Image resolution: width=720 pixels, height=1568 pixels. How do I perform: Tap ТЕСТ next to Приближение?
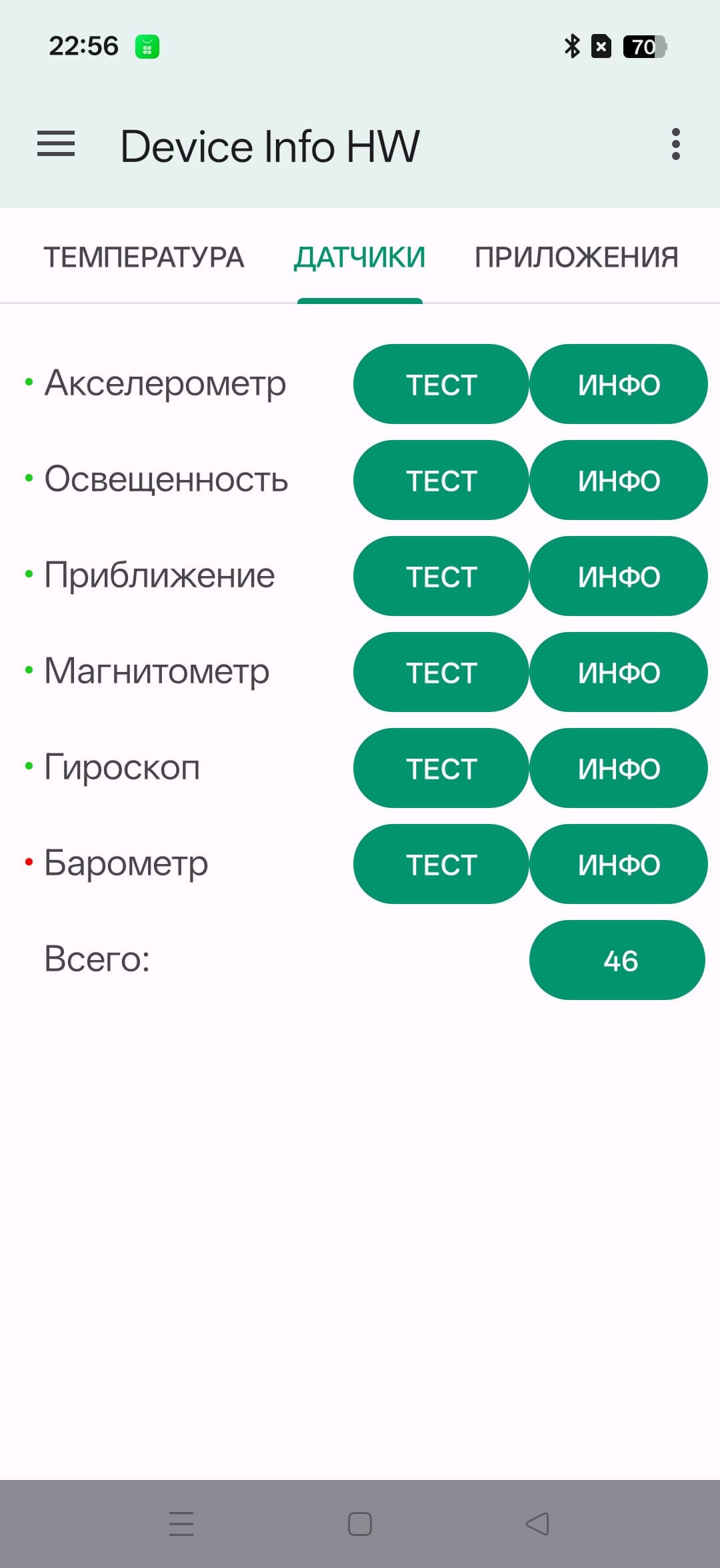click(441, 577)
